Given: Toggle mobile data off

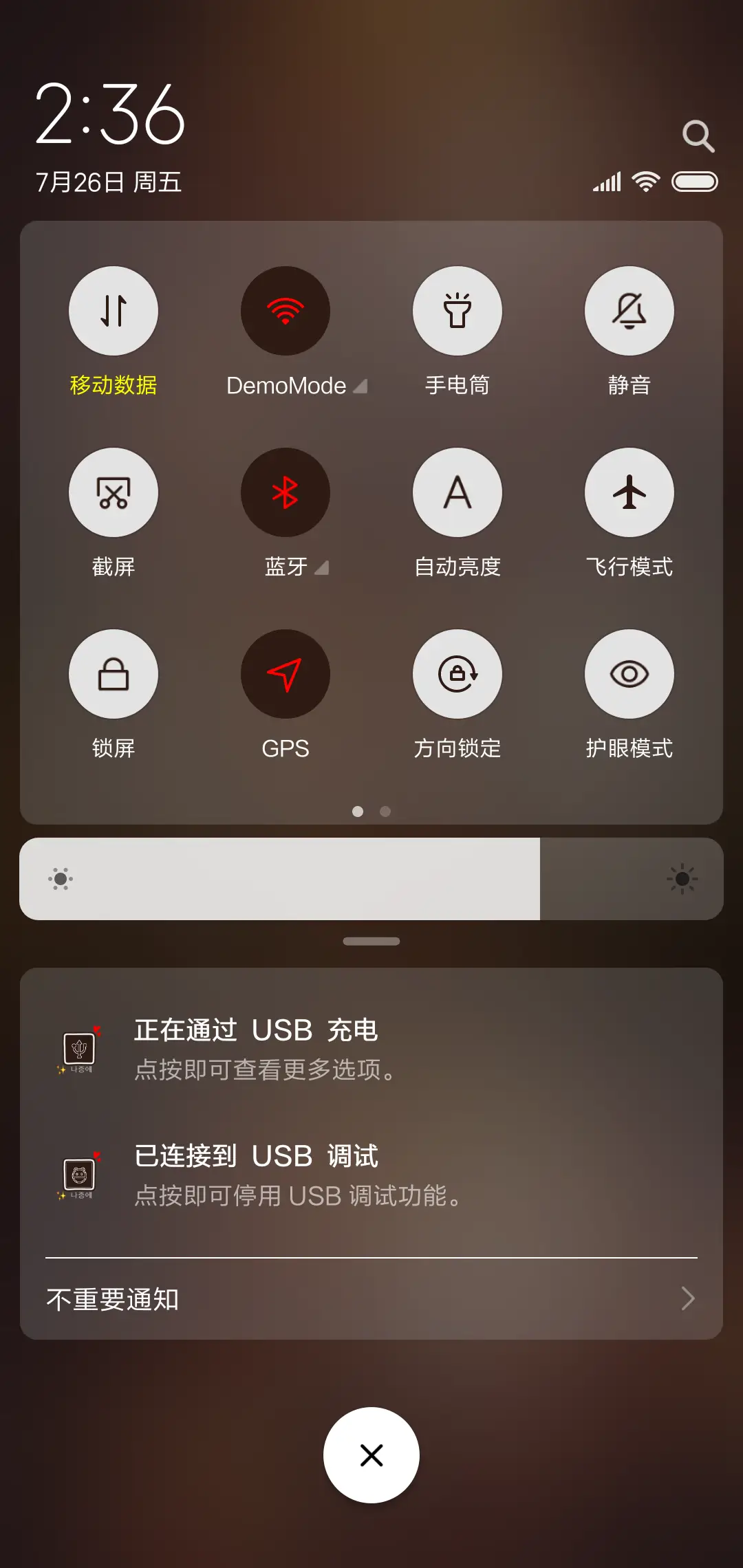Looking at the screenshot, I should pos(114,311).
